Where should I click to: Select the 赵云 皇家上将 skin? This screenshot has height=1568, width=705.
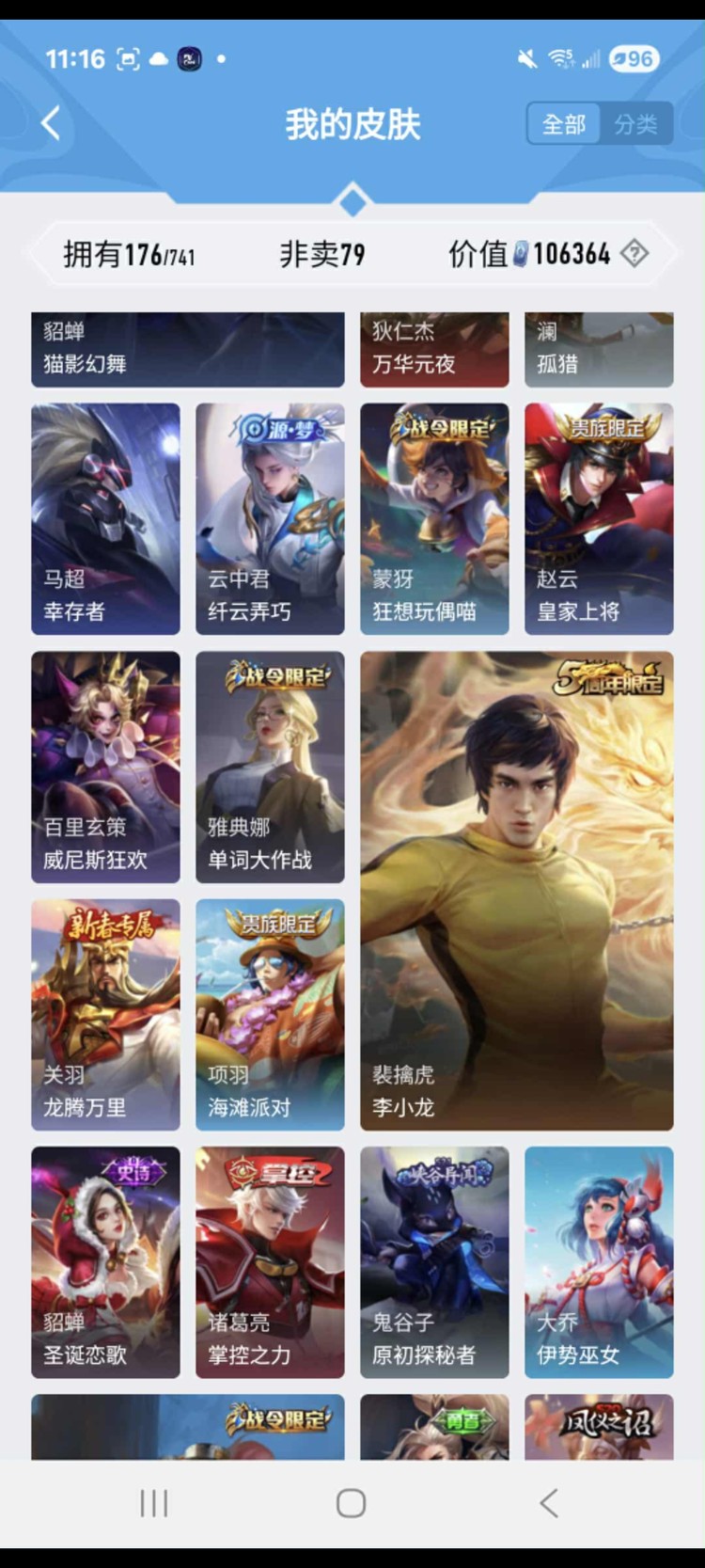click(599, 518)
